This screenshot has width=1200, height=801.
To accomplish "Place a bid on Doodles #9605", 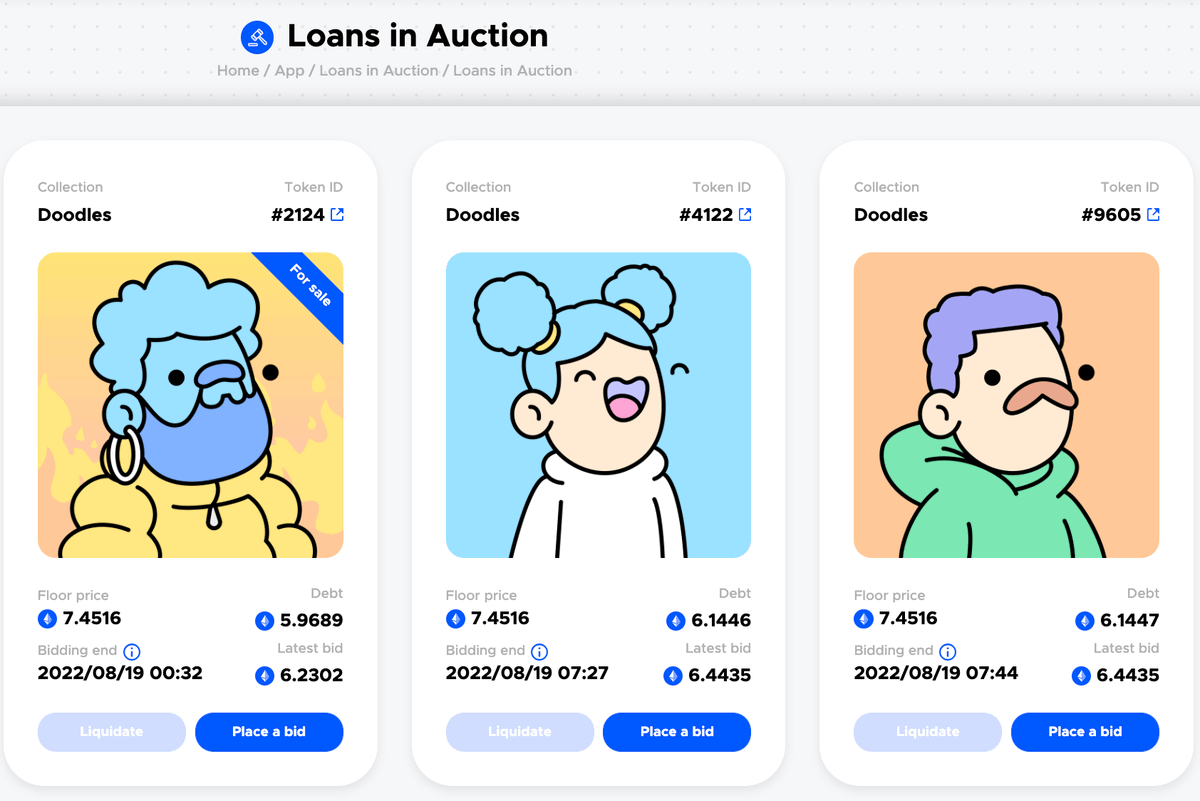I will click(x=1085, y=732).
